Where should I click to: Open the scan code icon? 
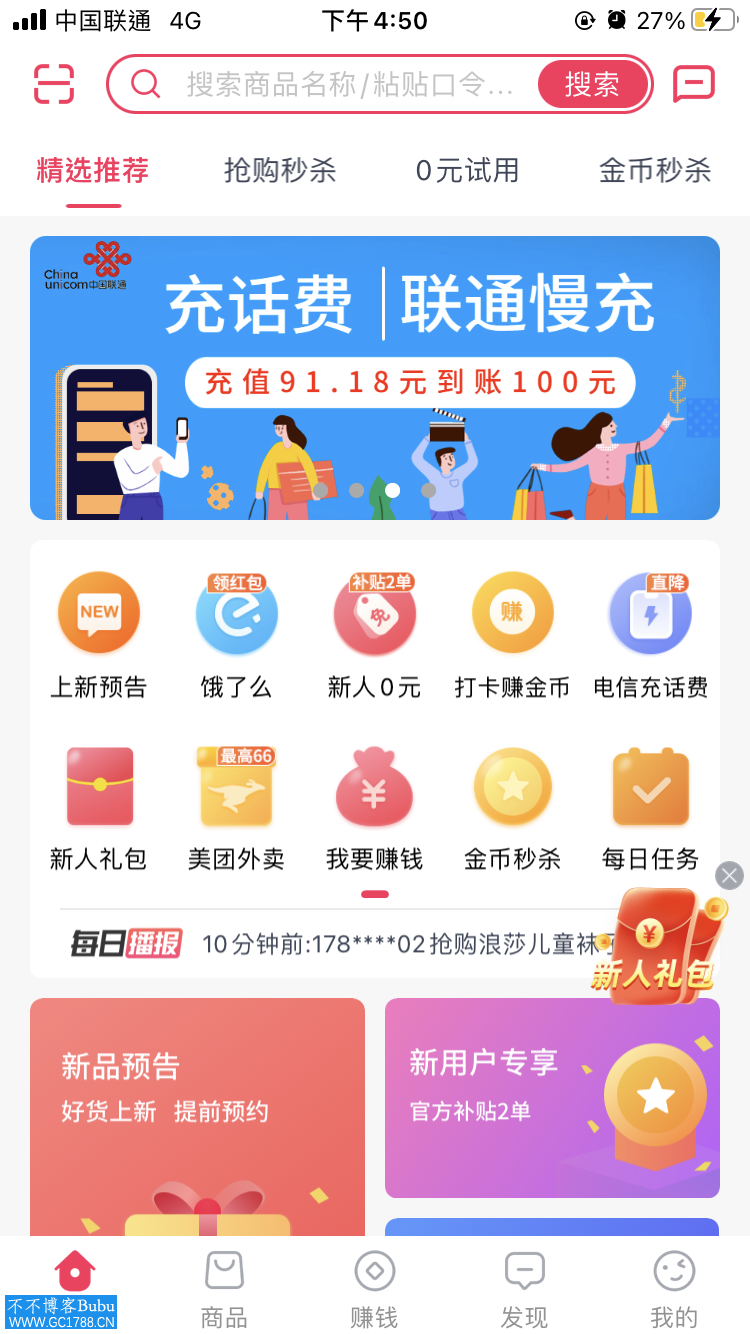coord(54,84)
